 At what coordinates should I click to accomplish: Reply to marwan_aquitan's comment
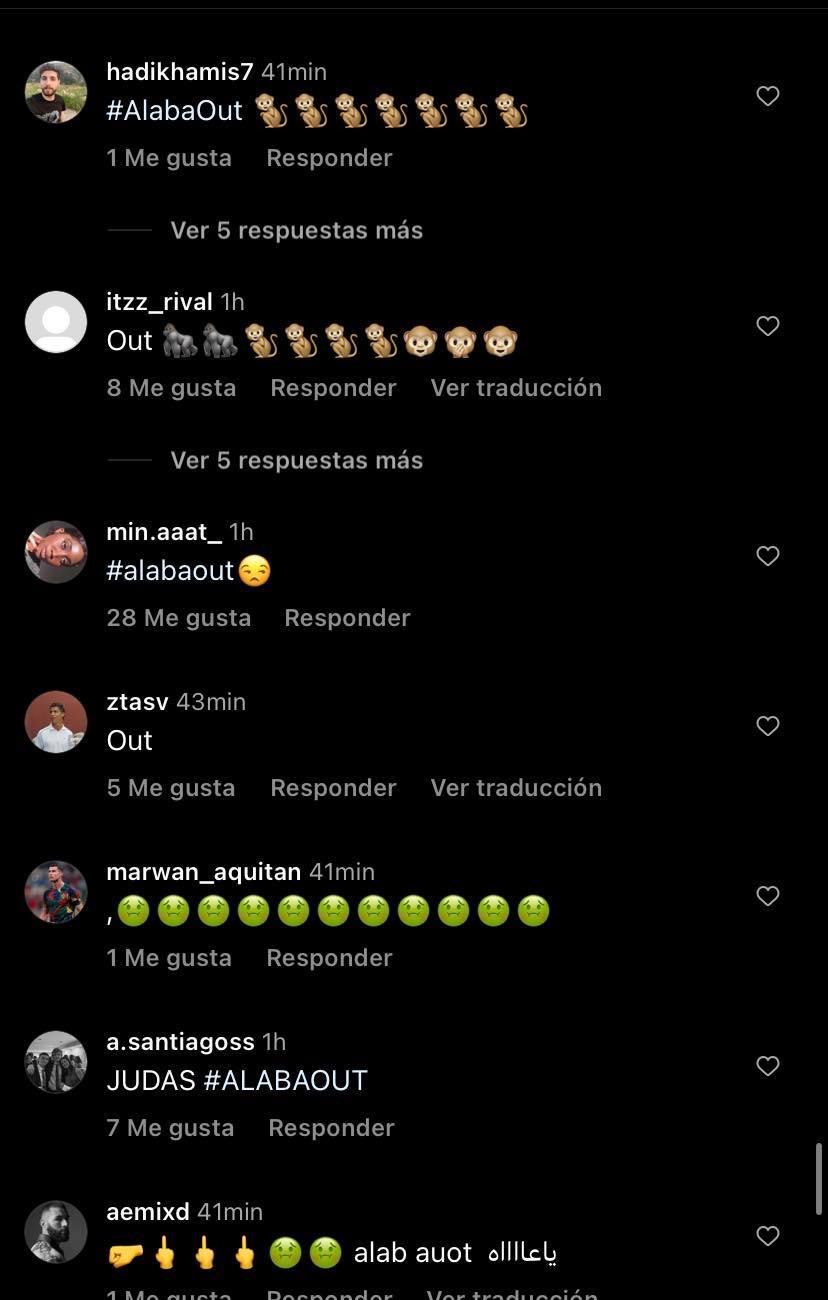[329, 958]
